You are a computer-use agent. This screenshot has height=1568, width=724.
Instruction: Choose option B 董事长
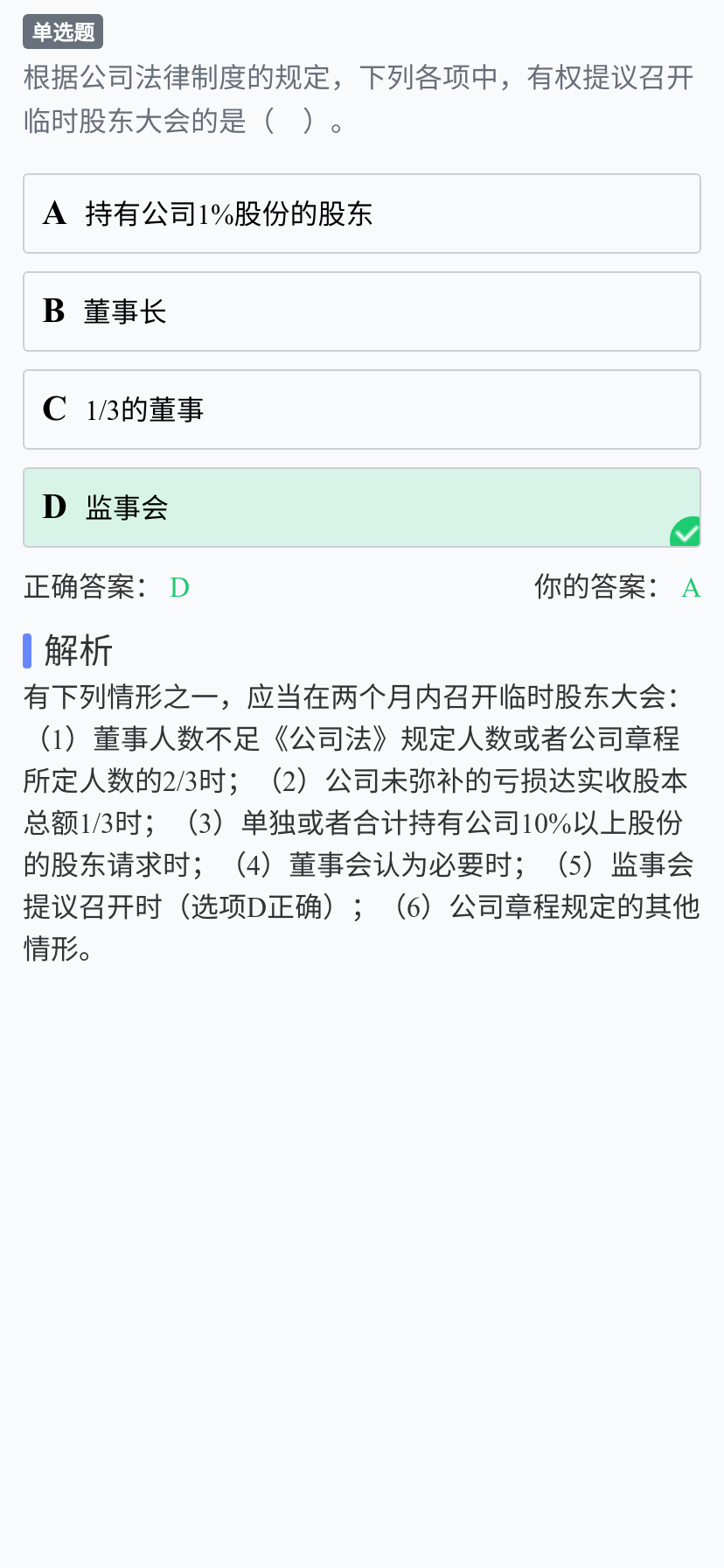362,311
